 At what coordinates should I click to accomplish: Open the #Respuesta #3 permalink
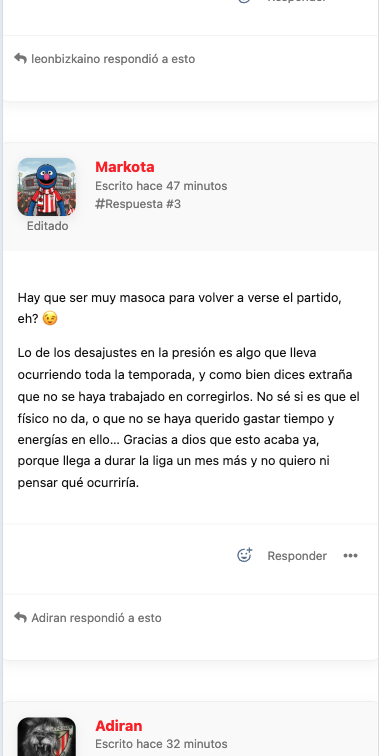pos(138,204)
